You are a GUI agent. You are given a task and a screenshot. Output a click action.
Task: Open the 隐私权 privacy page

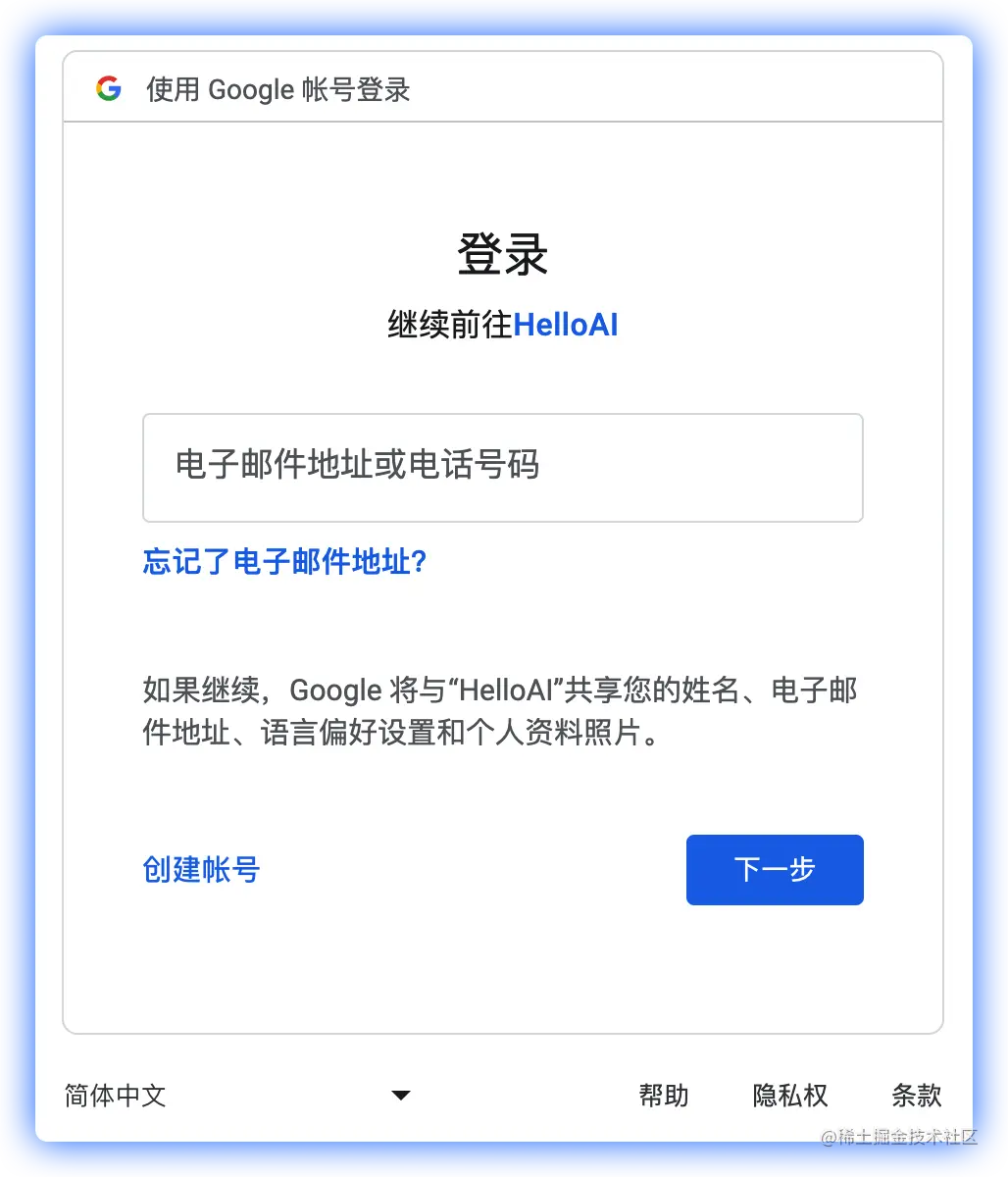coord(790,1096)
